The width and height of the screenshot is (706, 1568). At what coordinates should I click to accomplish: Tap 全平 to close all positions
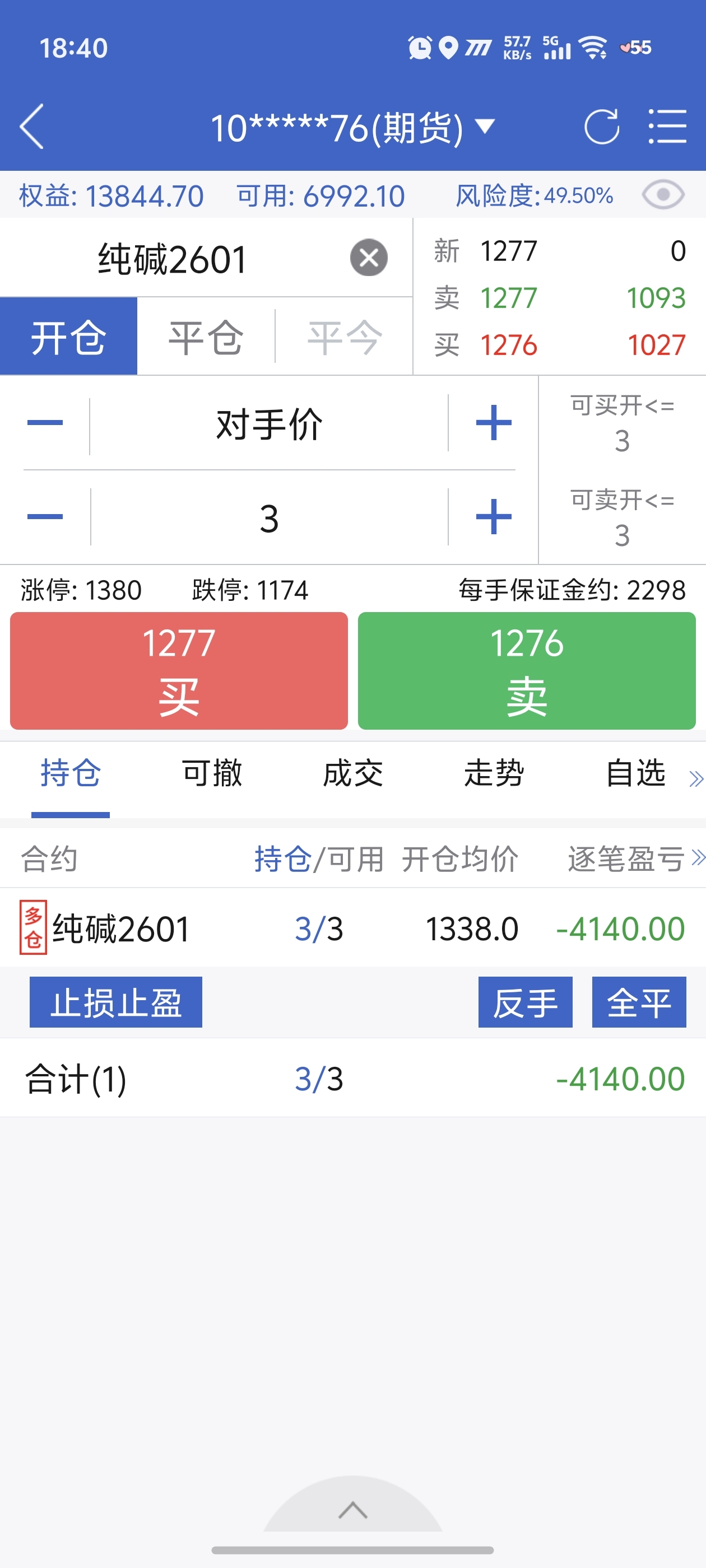[639, 1002]
